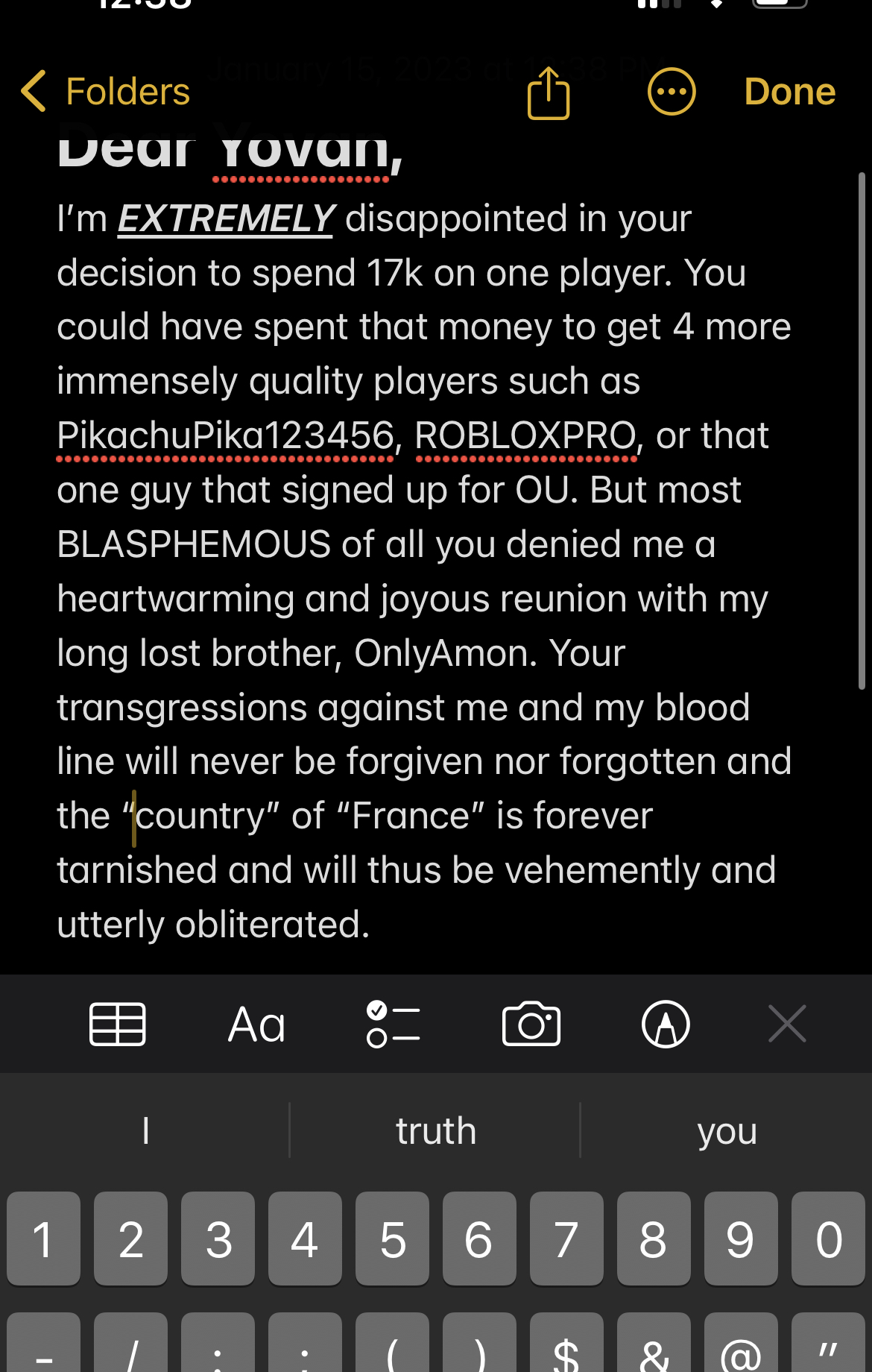
Task: Open the Aa text formatting options
Action: coord(256,1024)
